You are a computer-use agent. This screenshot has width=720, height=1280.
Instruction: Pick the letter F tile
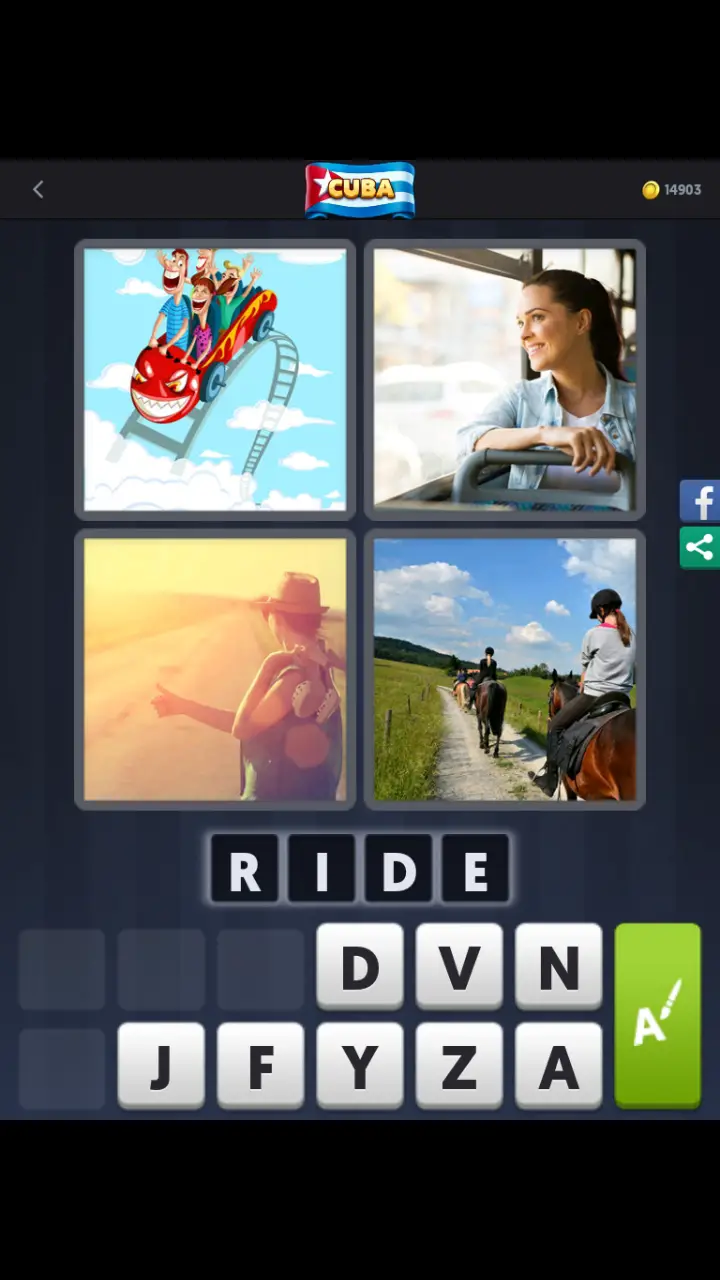point(260,1066)
